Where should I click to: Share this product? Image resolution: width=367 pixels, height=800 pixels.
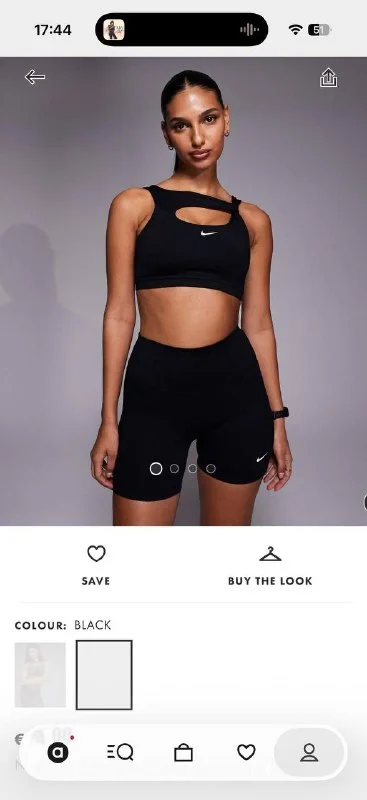[x=328, y=78]
